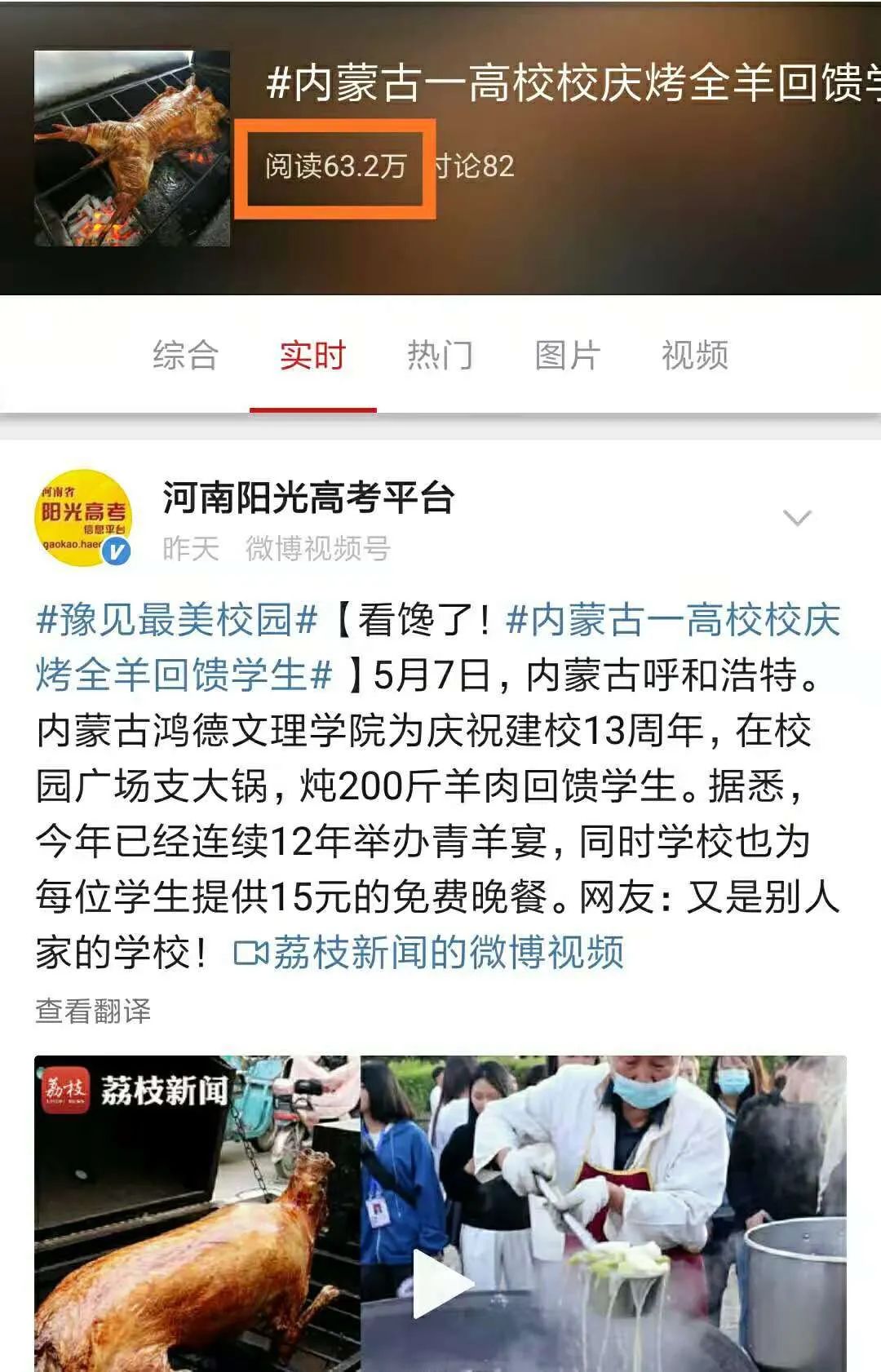Open the roast lamb topic cover image
Image resolution: width=881 pixels, height=1372 pixels.
tap(132, 148)
